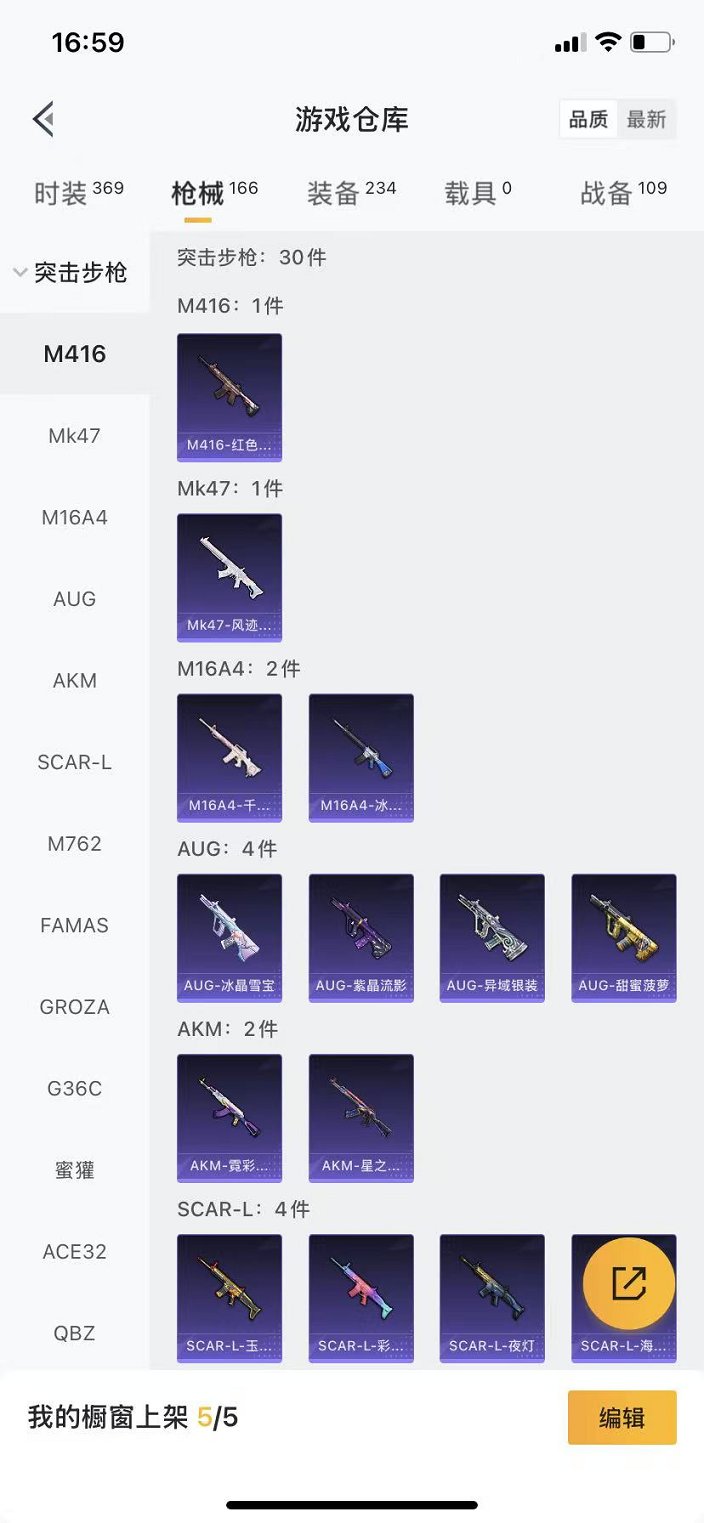This screenshot has width=704, height=1523.
Task: Tap the orange floating share button
Action: (x=628, y=1284)
